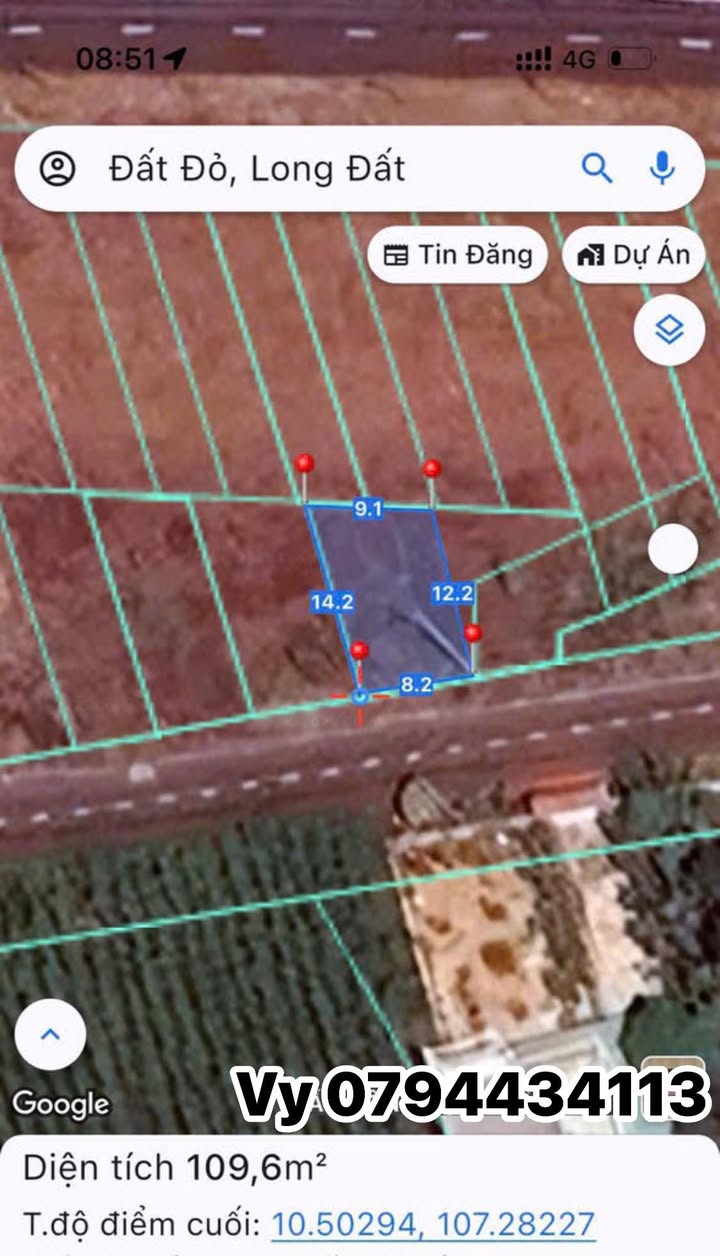Open the coordinates link 10.50294, 107.28227
Screen dimensions: 720x1256
[x=433, y=1223]
